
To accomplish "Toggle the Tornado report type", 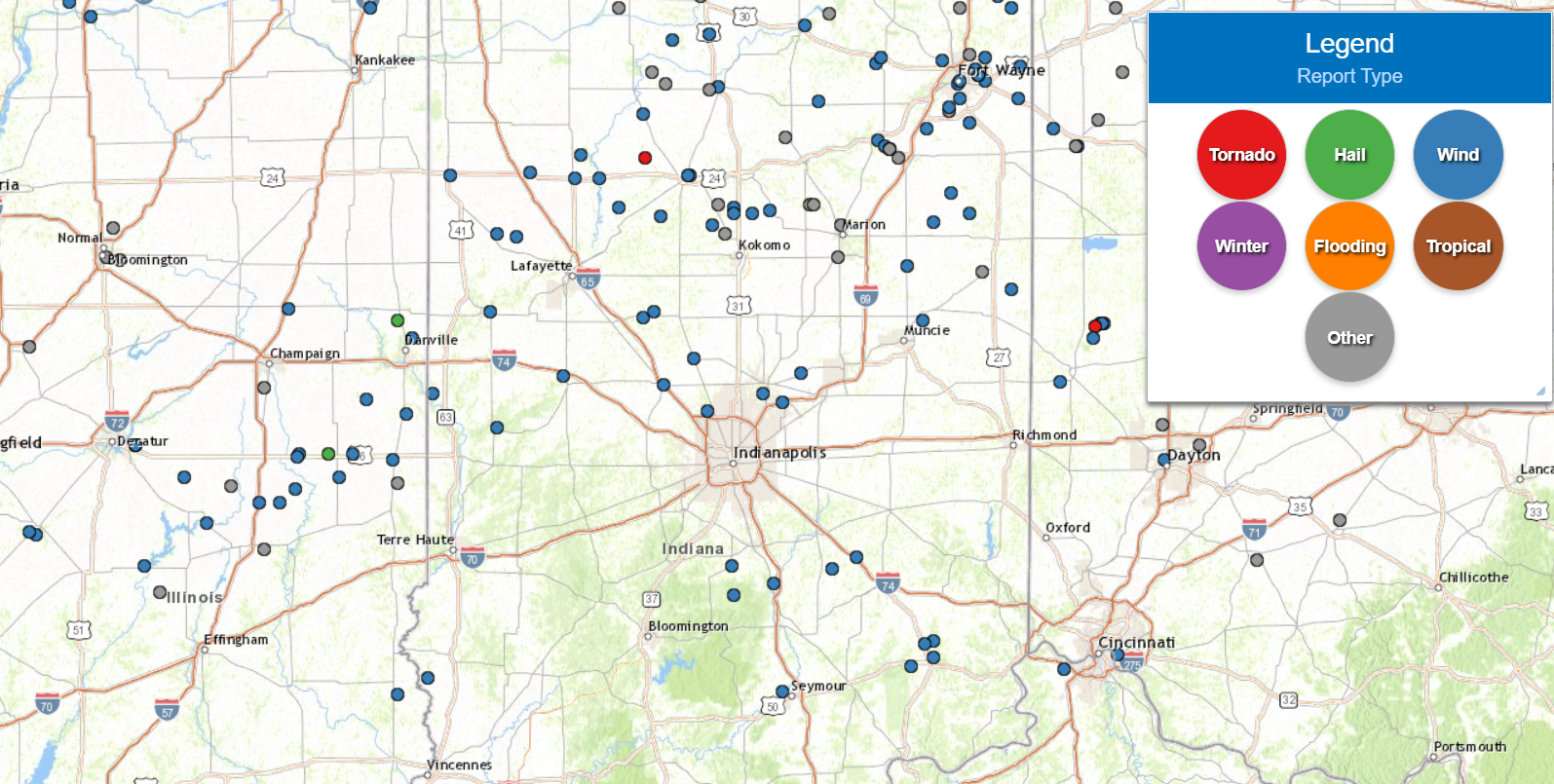I will 1241,155.
